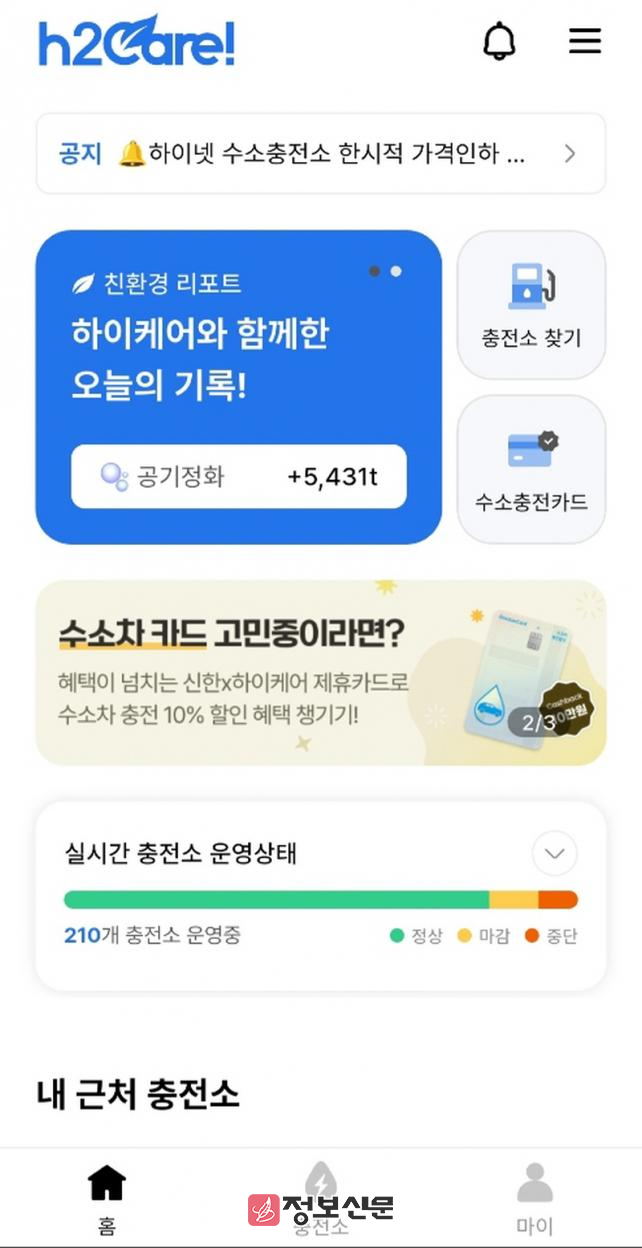642x1248 pixels.
Task: Open the hamburger menu
Action: click(x=585, y=41)
